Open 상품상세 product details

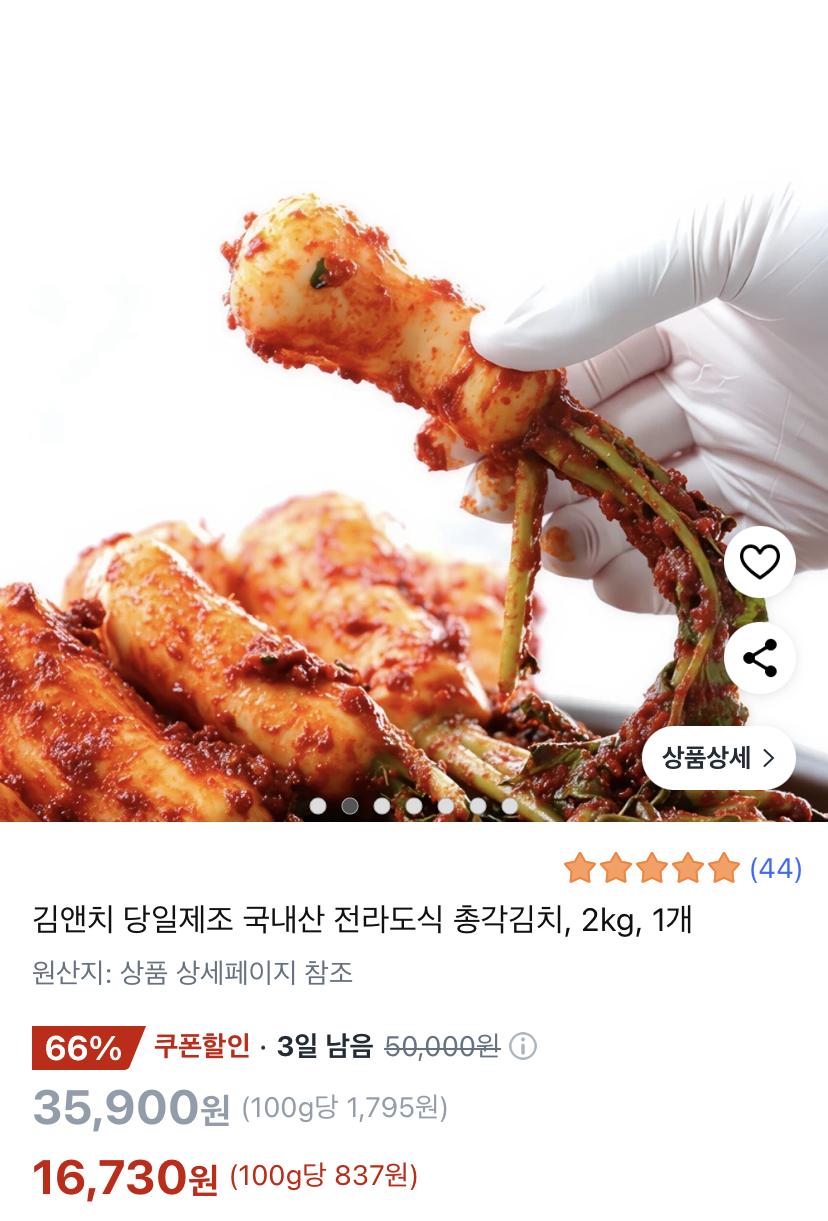click(719, 757)
